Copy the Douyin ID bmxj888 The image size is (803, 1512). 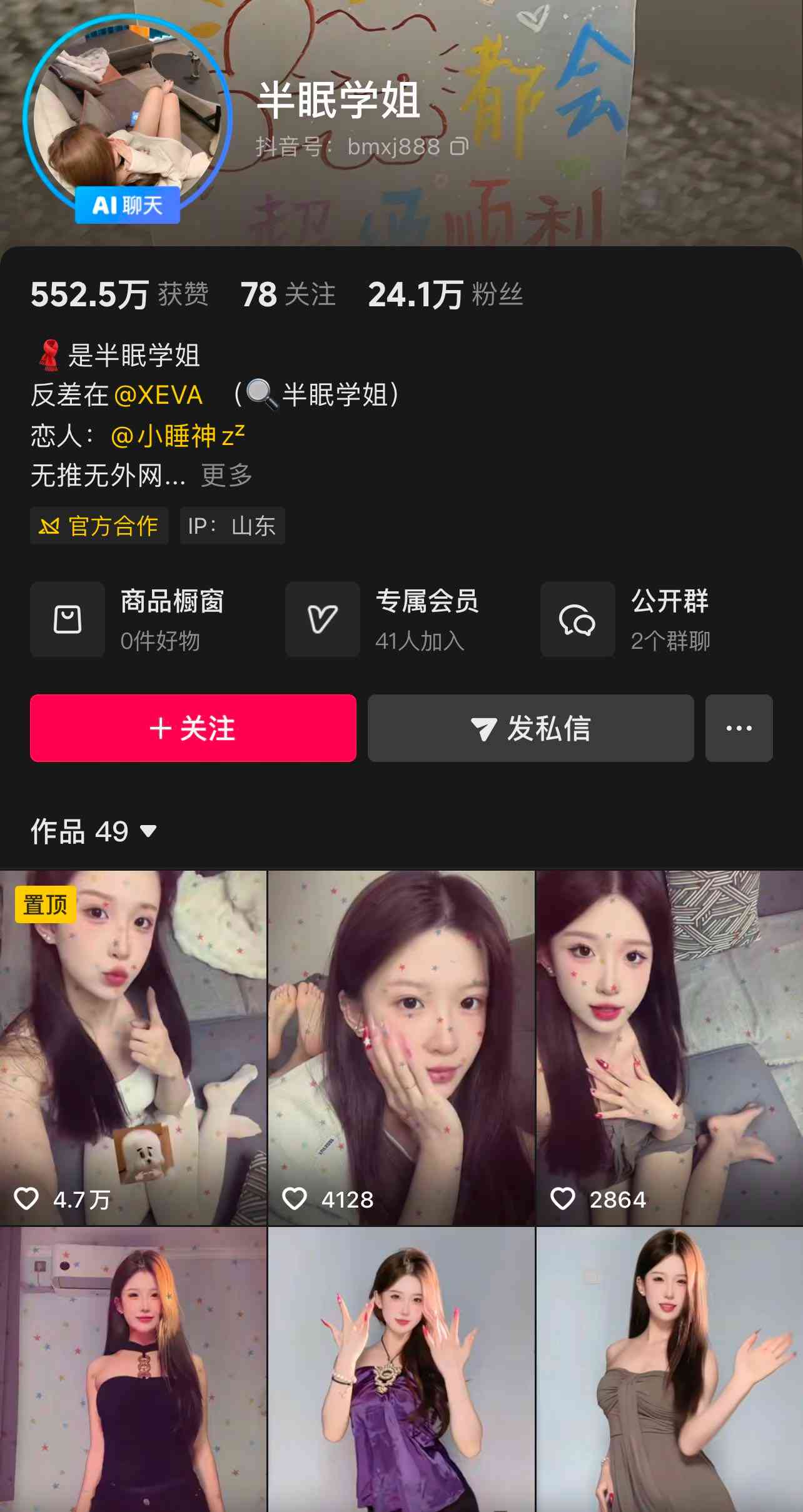[459, 147]
